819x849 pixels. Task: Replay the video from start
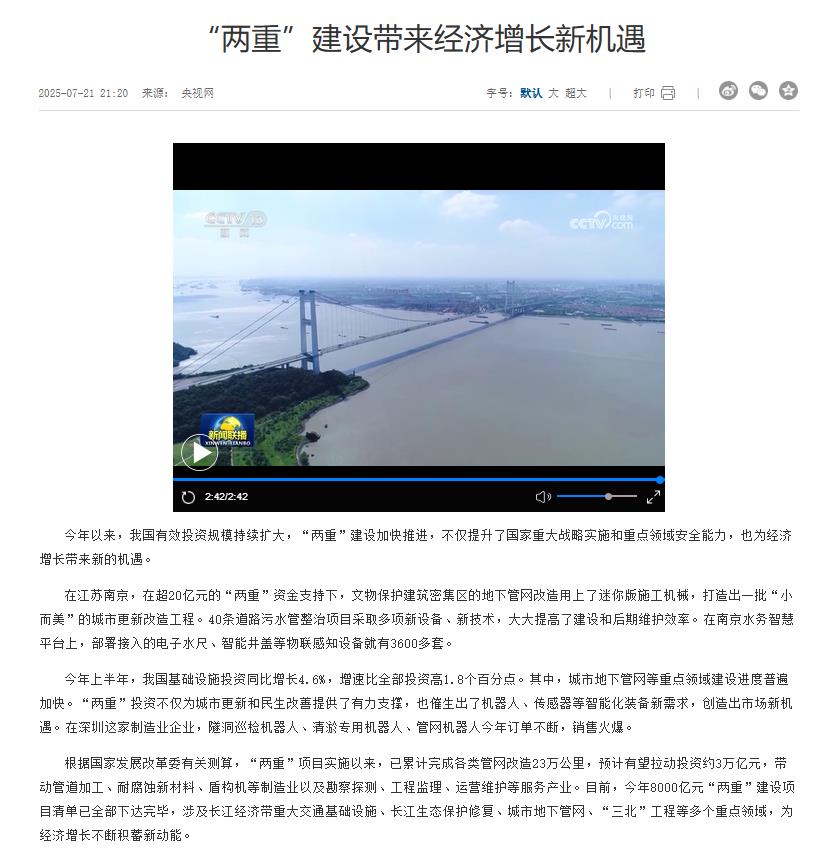189,497
